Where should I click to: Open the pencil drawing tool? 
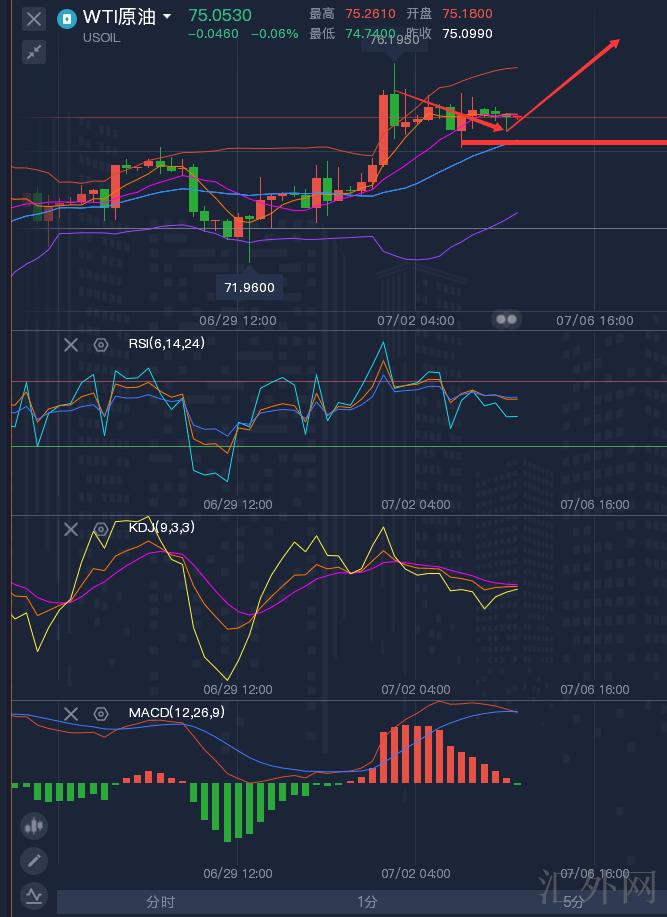click(34, 860)
